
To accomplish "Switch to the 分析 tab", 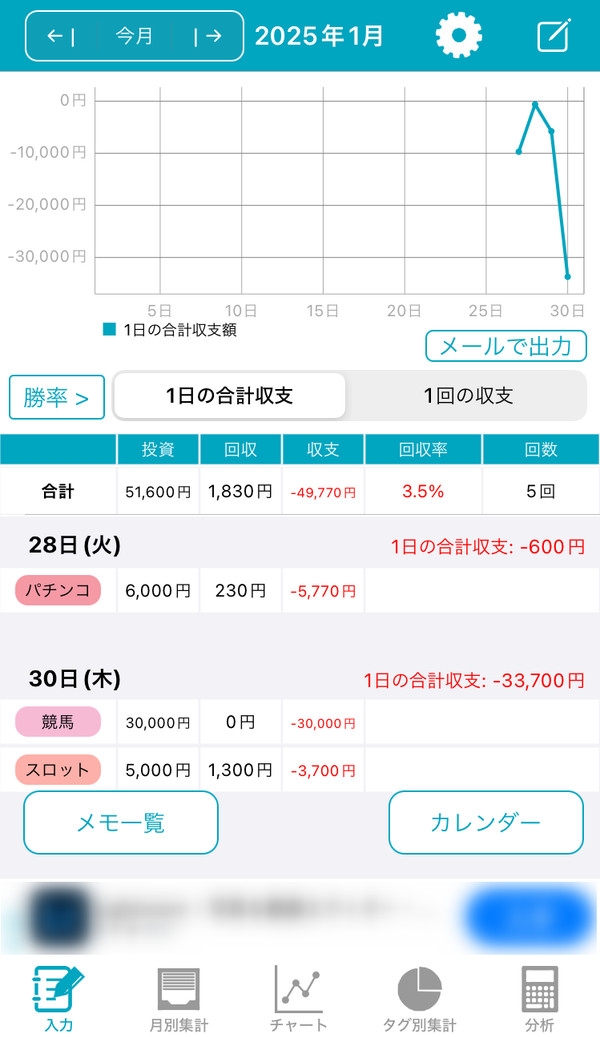I will click(539, 999).
